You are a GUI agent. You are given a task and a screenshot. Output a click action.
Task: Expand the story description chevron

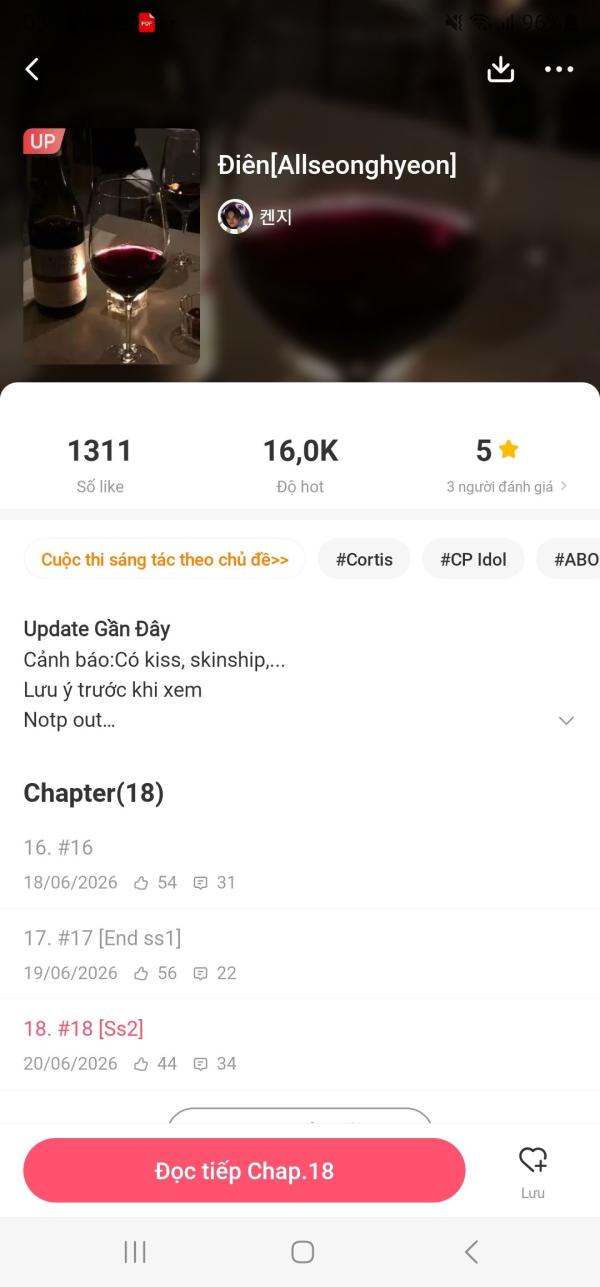[566, 720]
